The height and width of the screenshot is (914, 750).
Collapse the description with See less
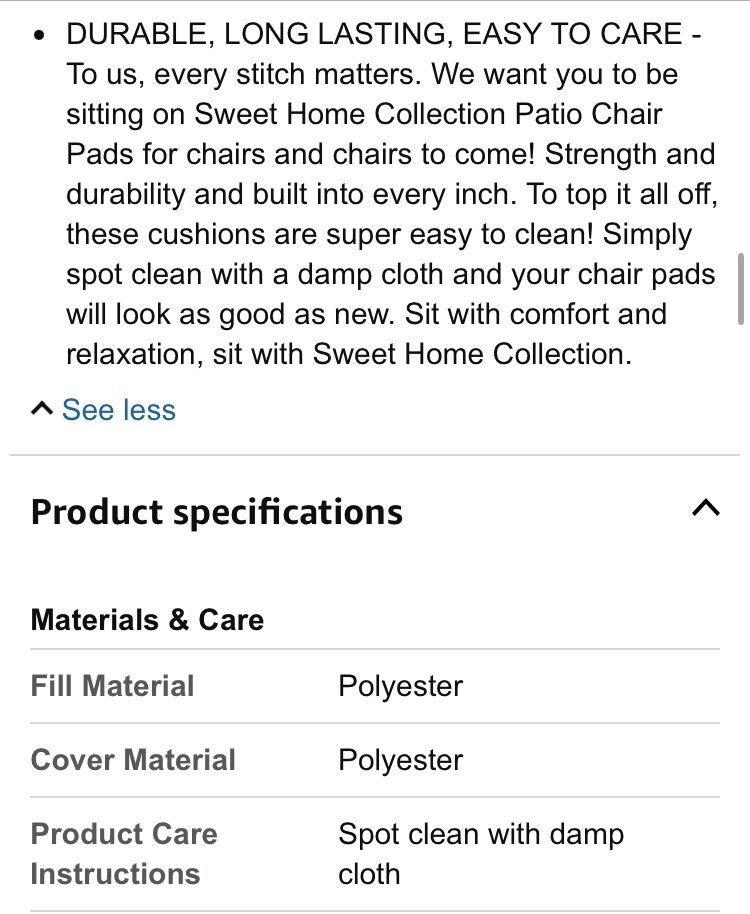117,410
